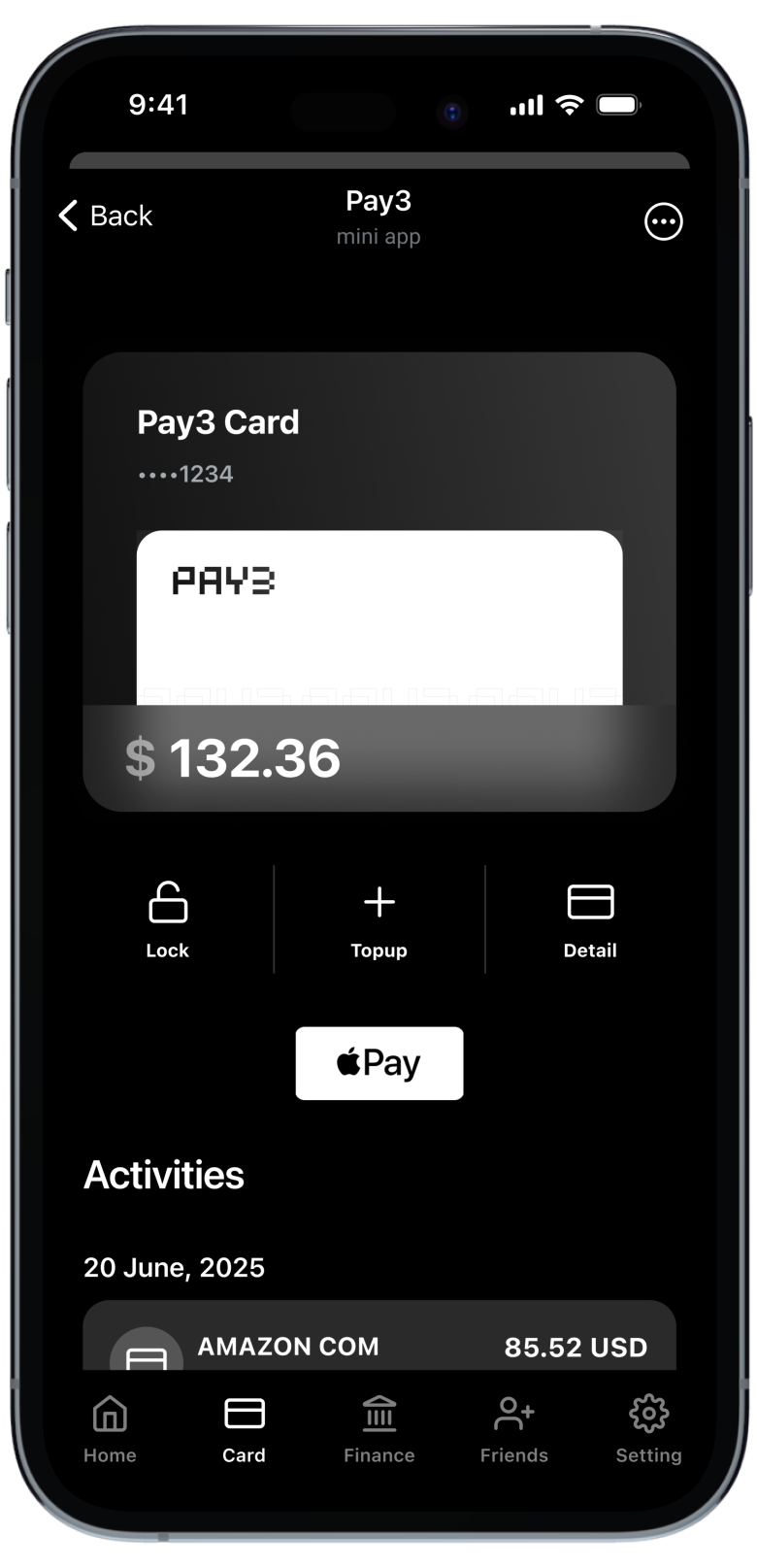Open the Pay3 Card tile
Image resolution: width=757 pixels, height=1568 pixels.
point(378,581)
